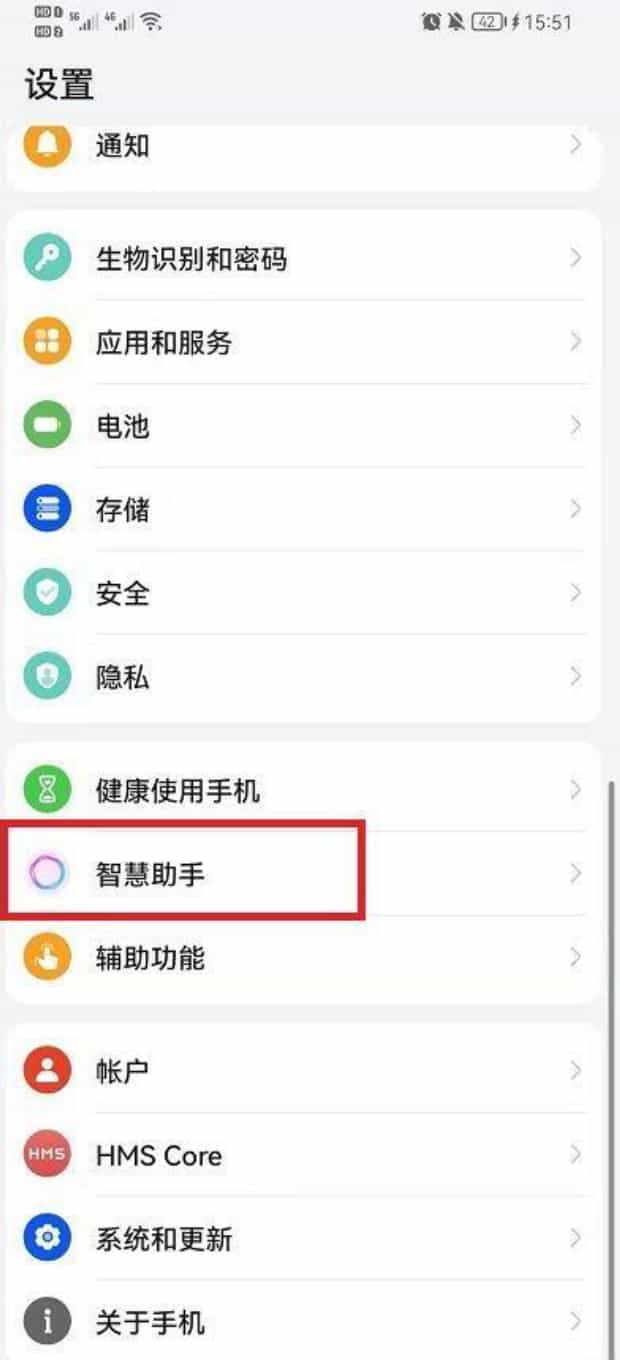Tap 智慧助手 settings row
The image size is (620, 1360).
pos(300,874)
